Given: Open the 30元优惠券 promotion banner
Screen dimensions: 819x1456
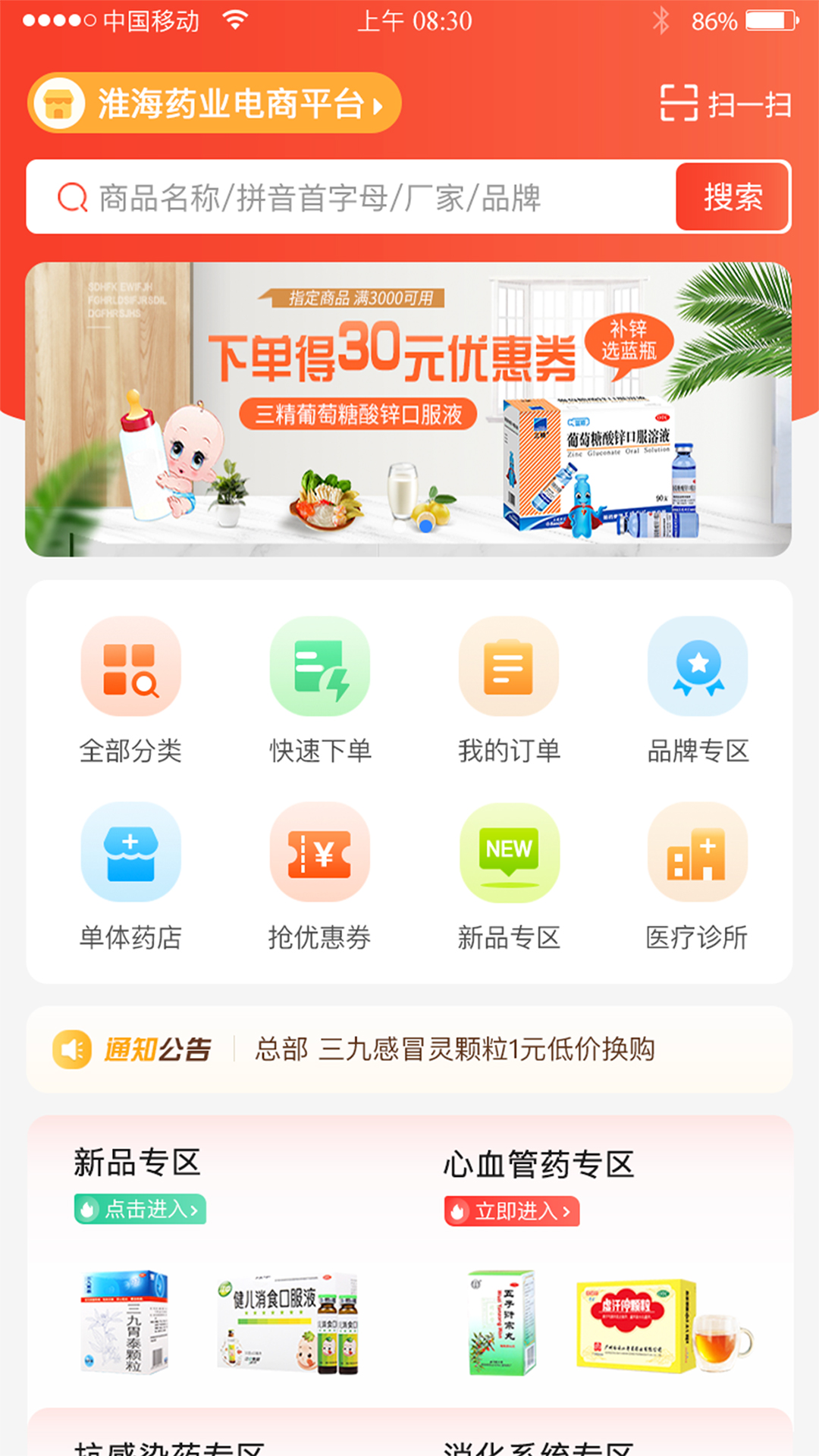Looking at the screenshot, I should (409, 409).
